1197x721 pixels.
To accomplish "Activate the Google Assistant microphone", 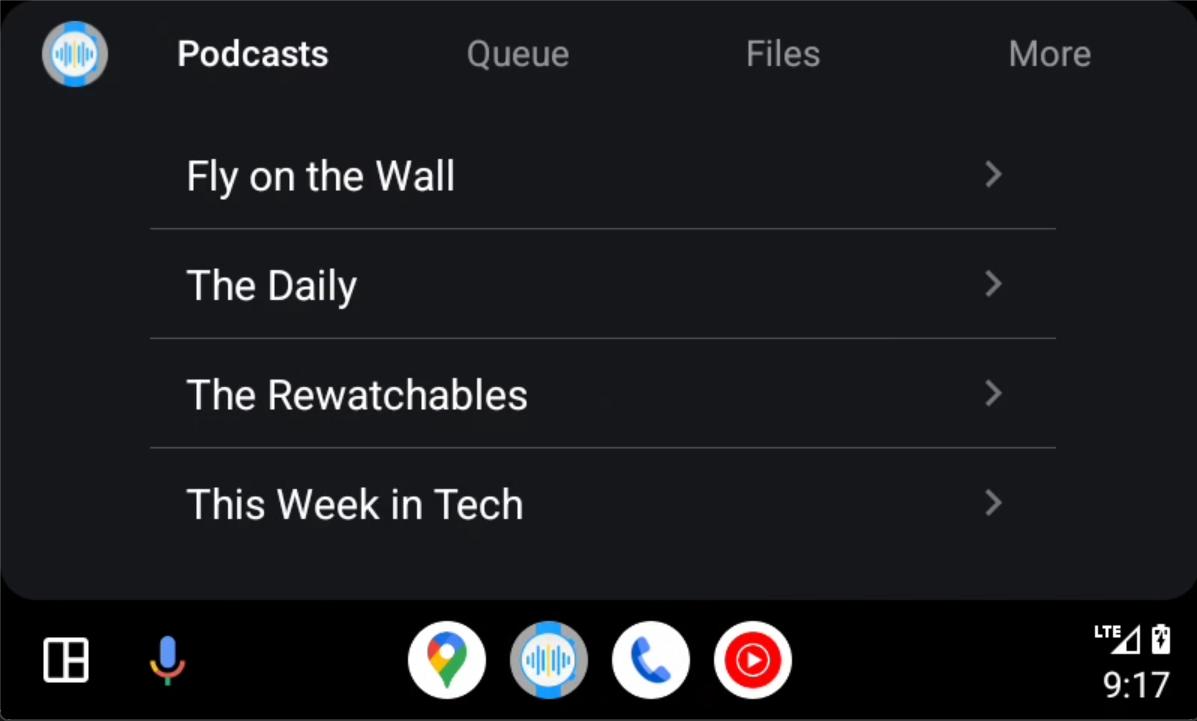I will point(167,660).
